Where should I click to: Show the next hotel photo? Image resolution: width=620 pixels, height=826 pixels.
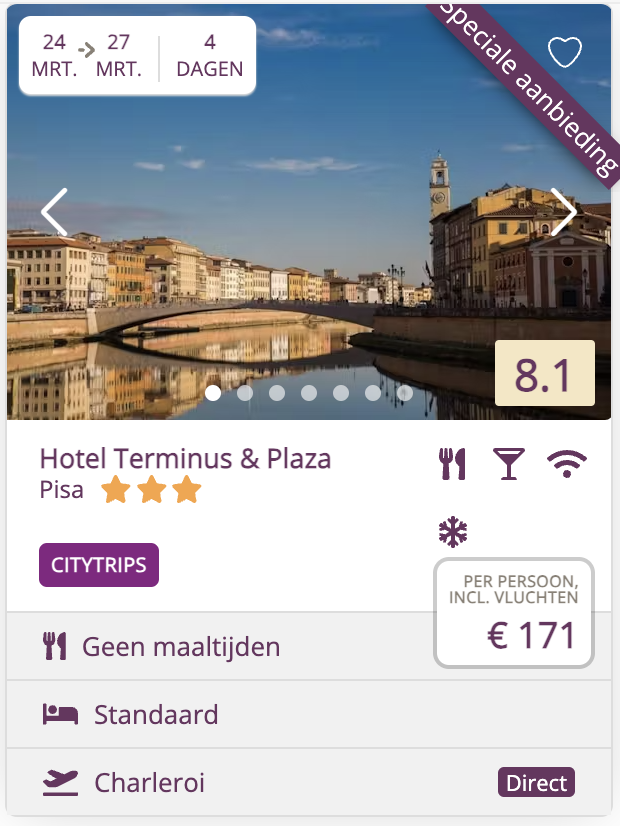[x=564, y=212]
